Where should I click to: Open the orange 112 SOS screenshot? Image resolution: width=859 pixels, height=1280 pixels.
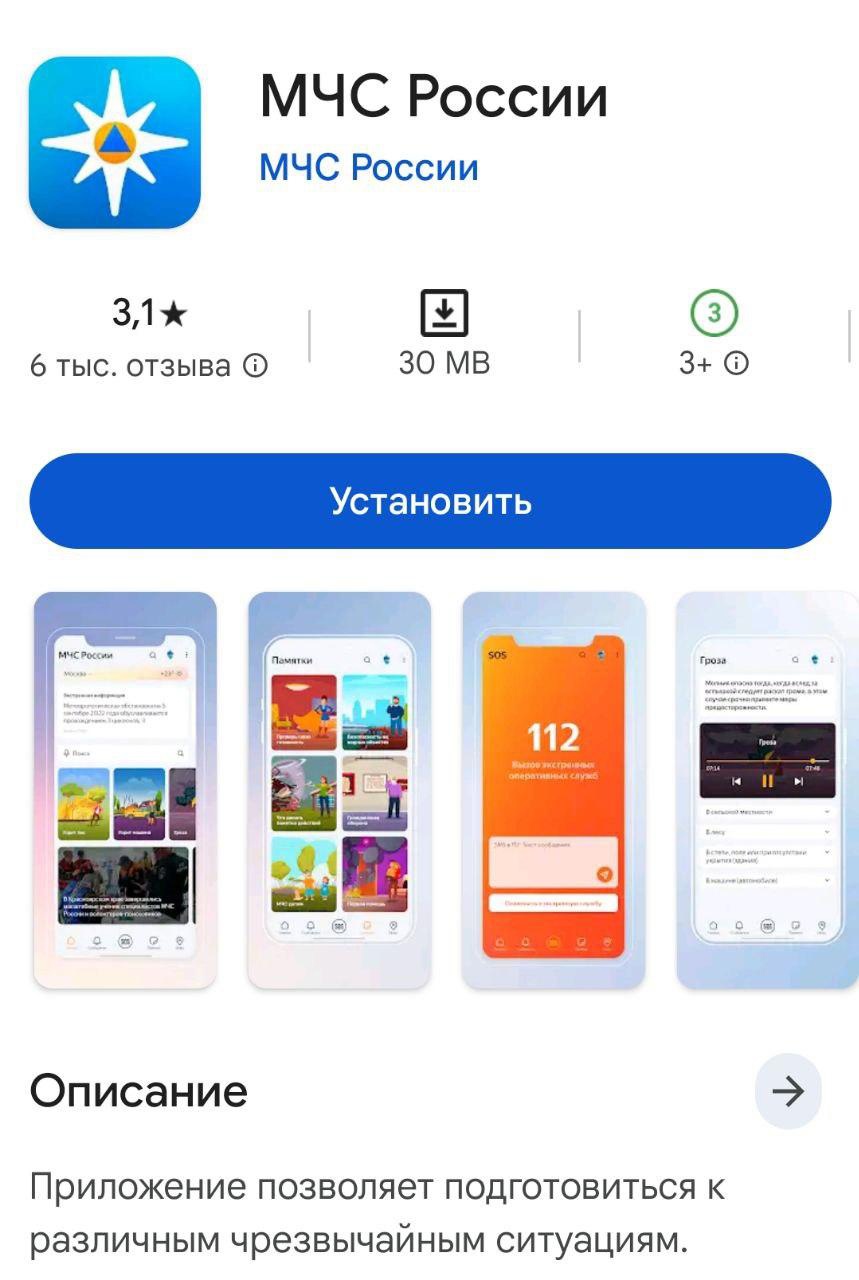553,790
